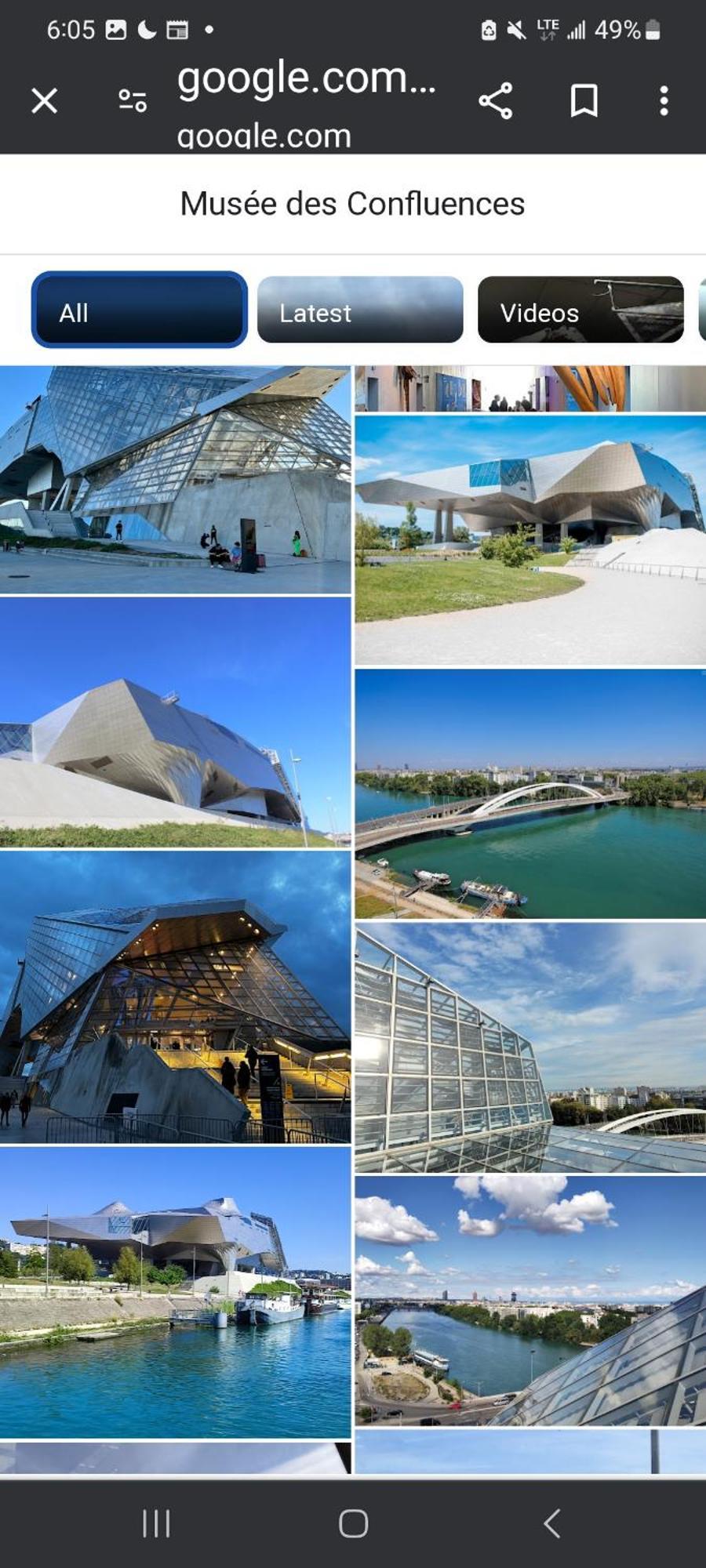Open the interior exhibition photo
This screenshot has height=1568, width=706.
(x=530, y=389)
